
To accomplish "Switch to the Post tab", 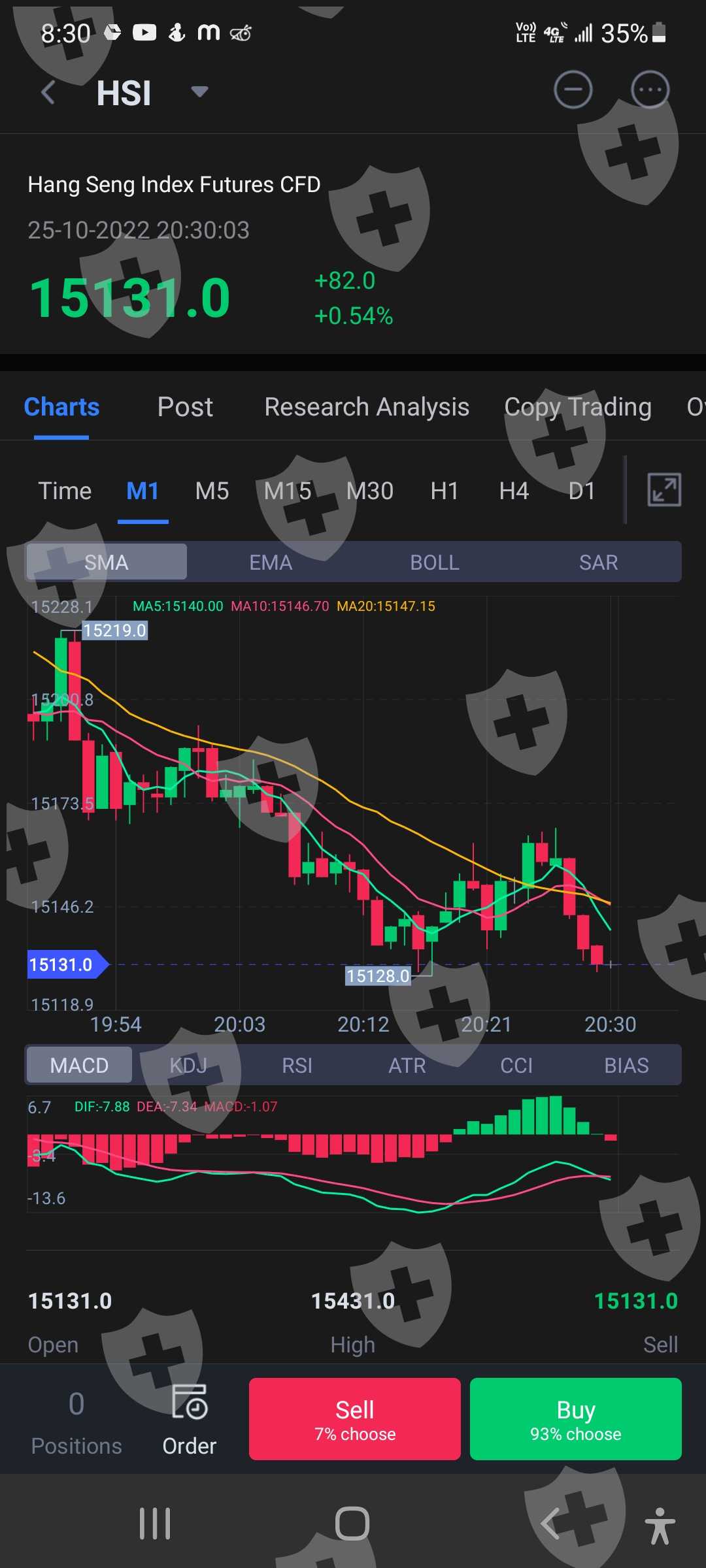I will [185, 407].
